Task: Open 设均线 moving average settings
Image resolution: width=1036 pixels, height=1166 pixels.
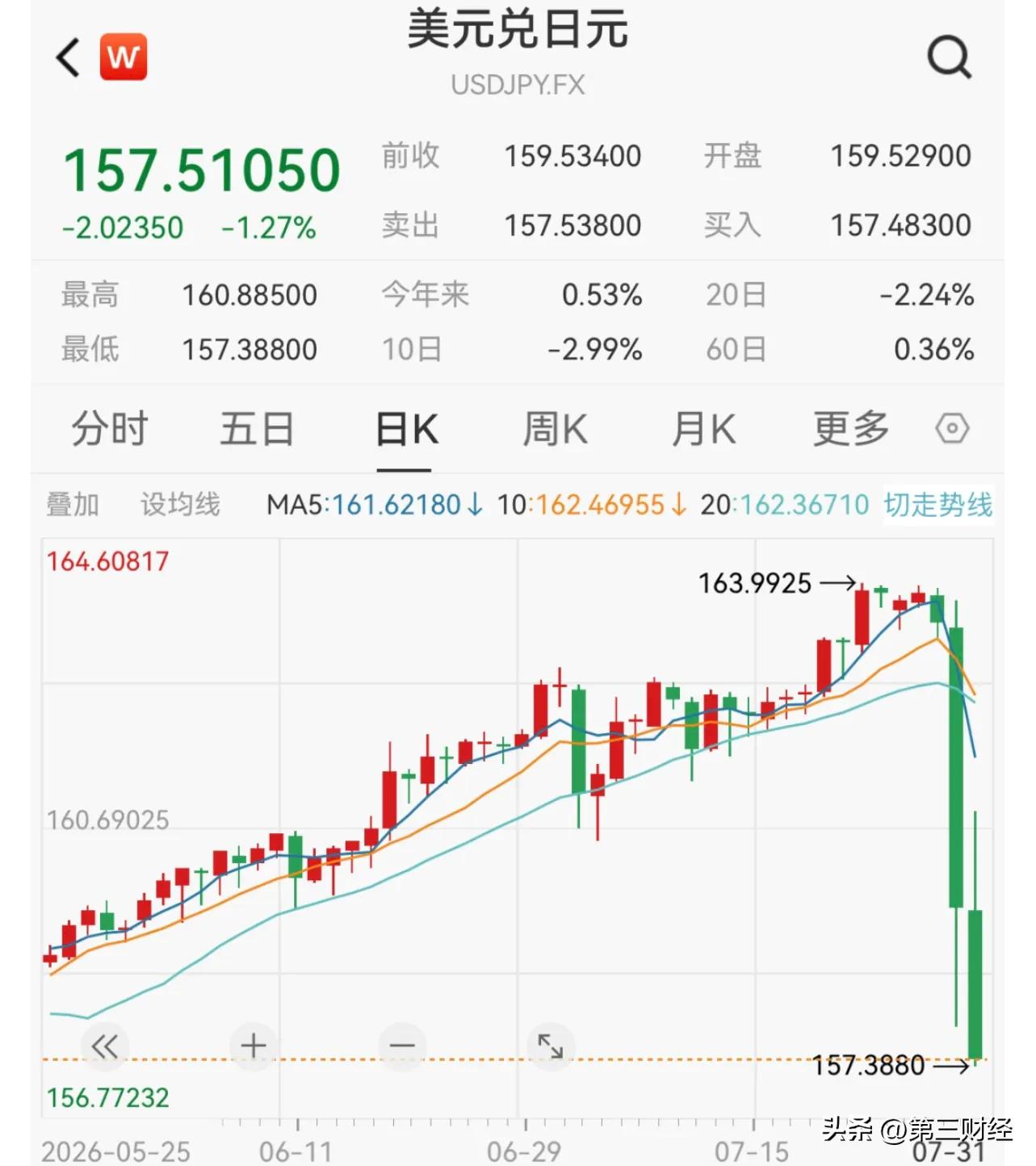Action: tap(180, 505)
